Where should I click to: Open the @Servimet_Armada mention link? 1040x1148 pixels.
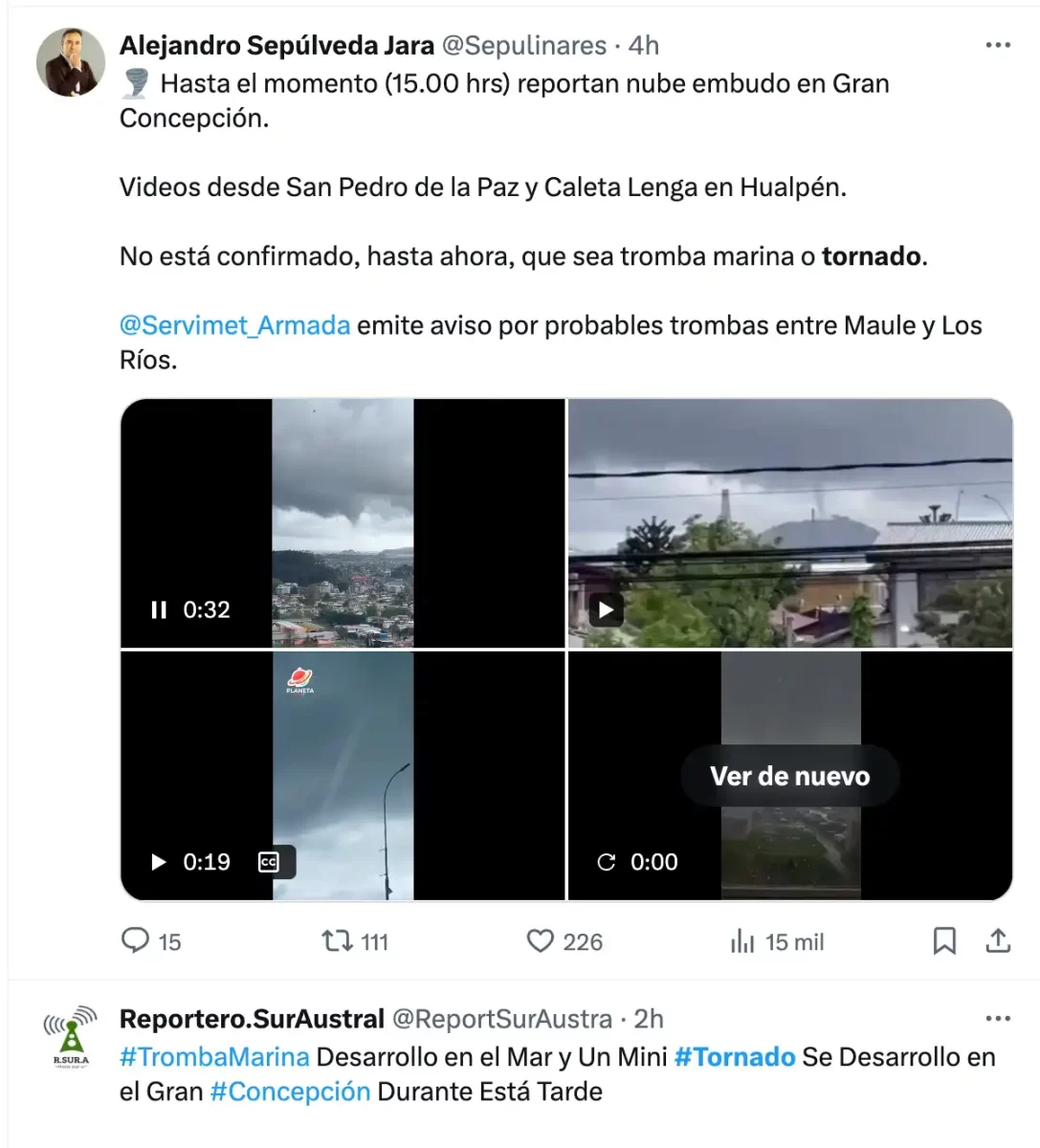click(234, 325)
